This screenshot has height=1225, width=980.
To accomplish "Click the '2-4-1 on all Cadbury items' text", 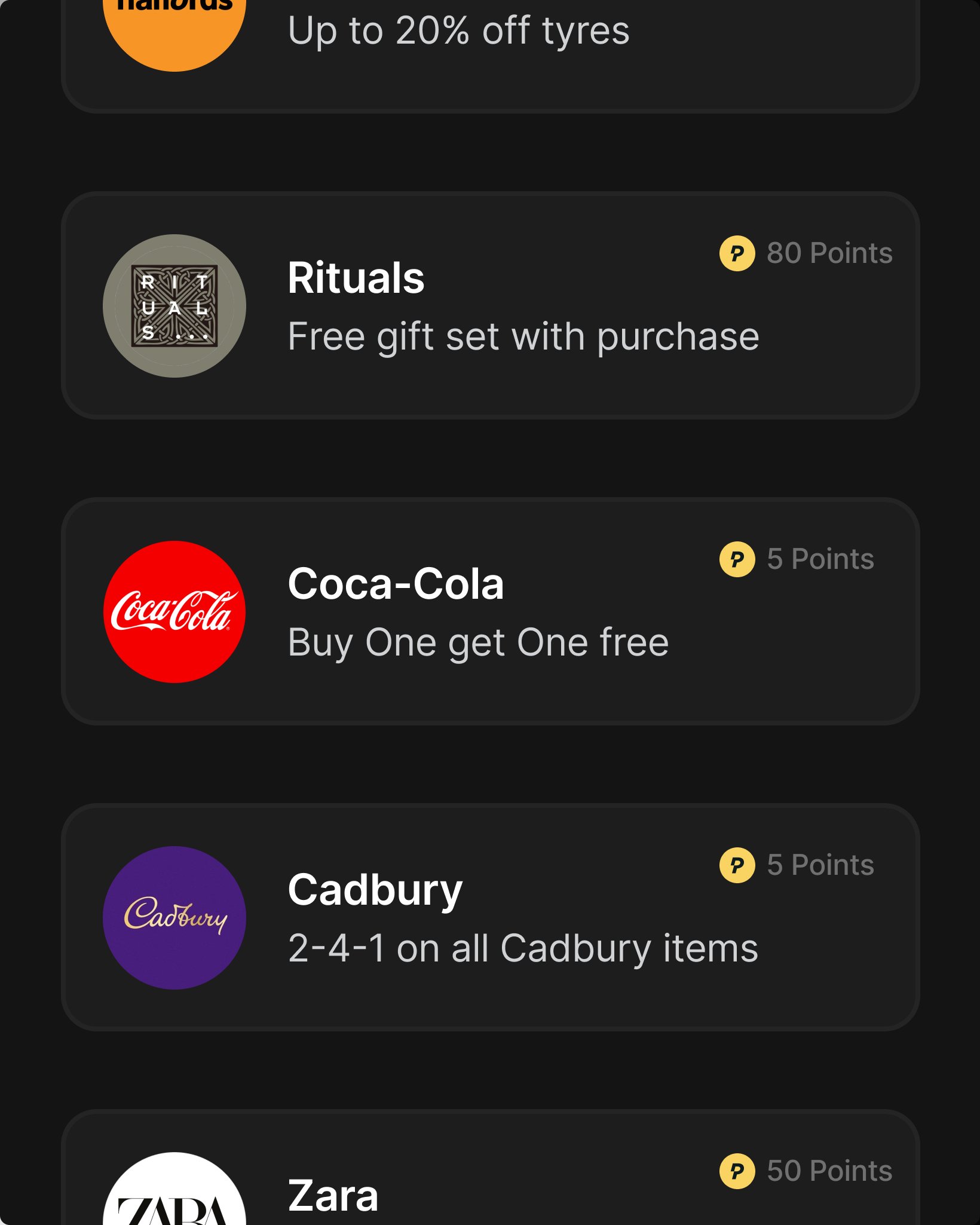I will (x=523, y=948).
